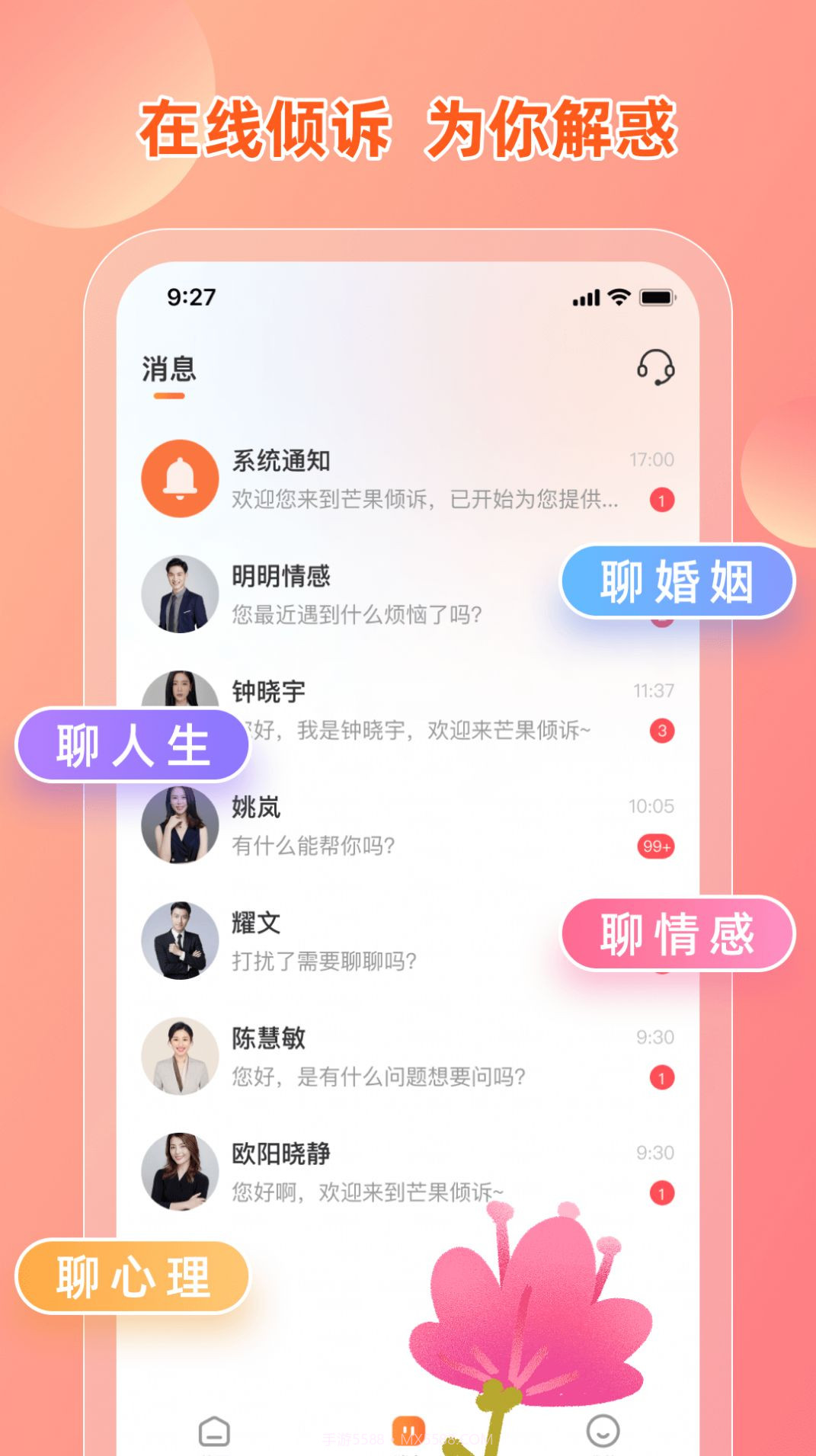
Task: Select the purple 聊人生 label
Action: tap(134, 746)
